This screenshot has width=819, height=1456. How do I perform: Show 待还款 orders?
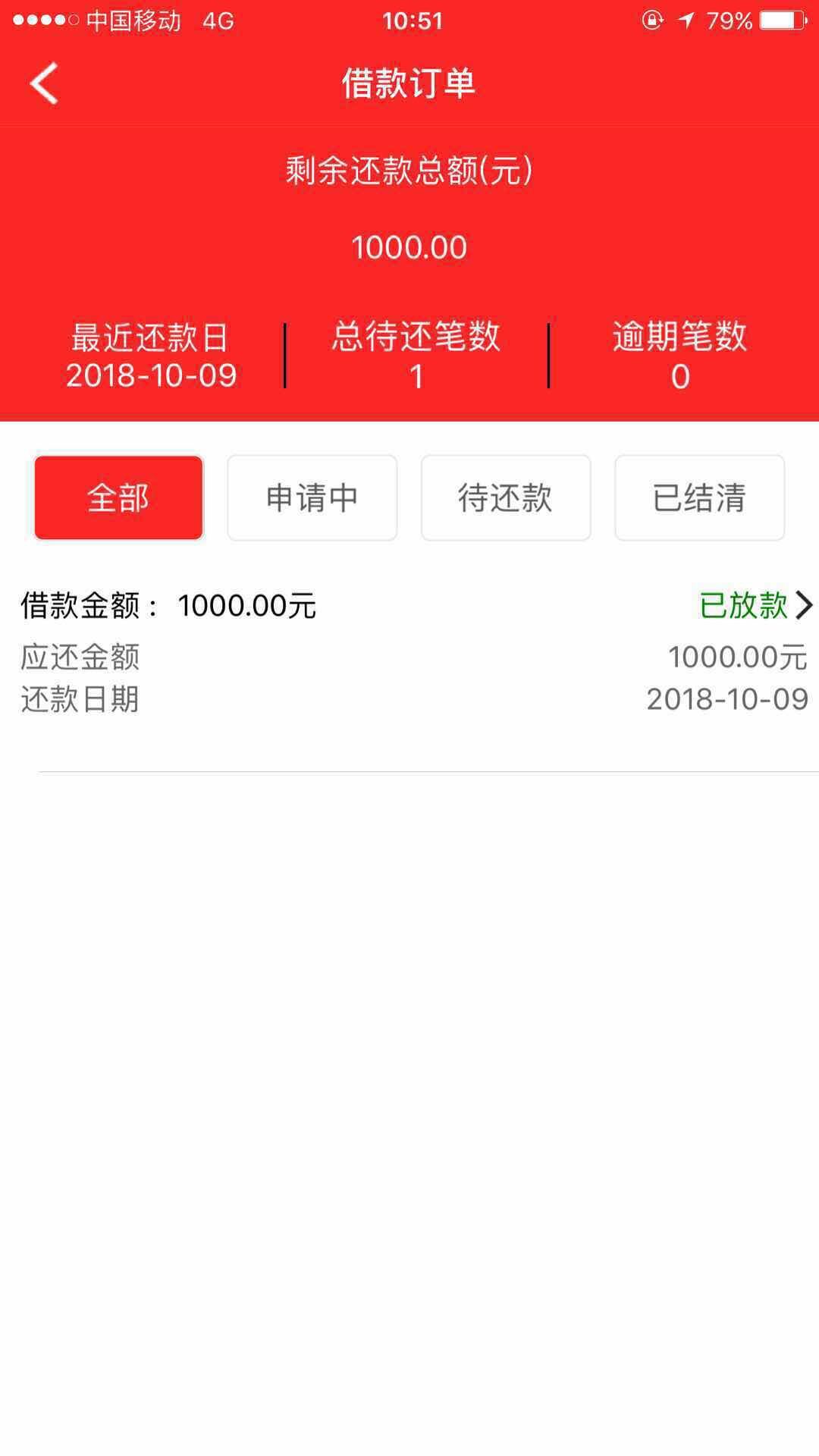tap(506, 497)
